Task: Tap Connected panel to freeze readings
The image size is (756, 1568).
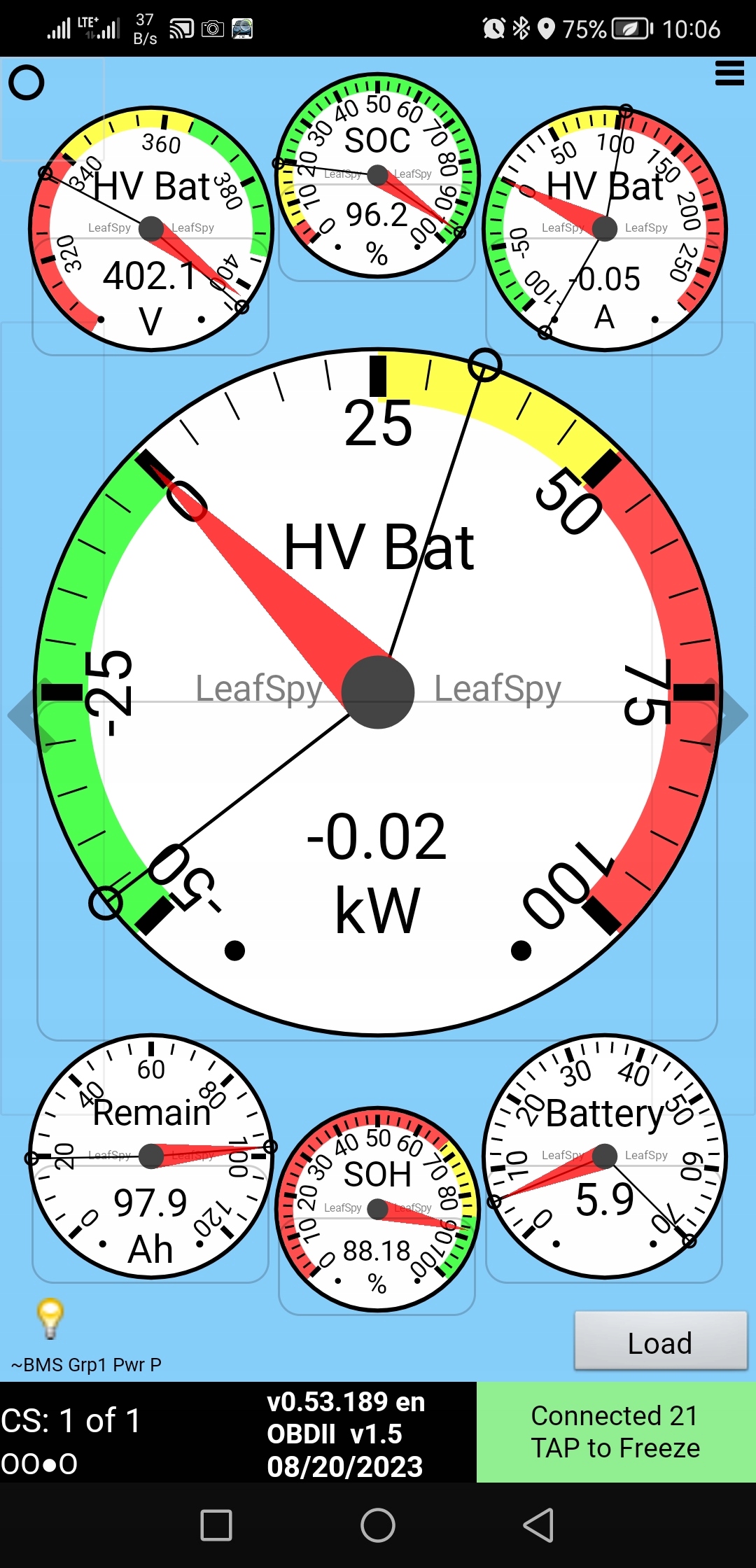Action: point(615,1431)
